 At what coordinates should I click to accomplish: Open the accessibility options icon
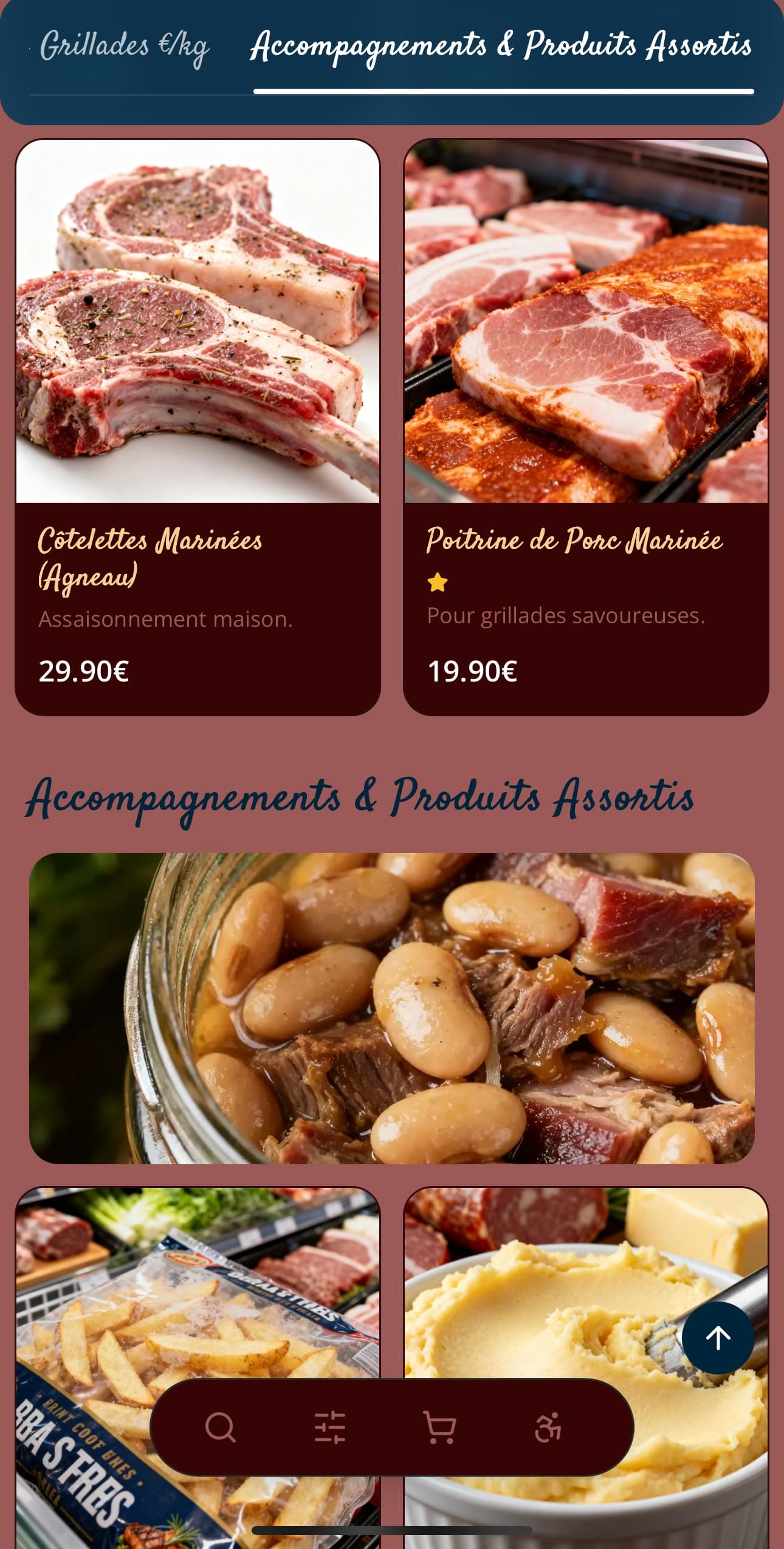tap(548, 1427)
